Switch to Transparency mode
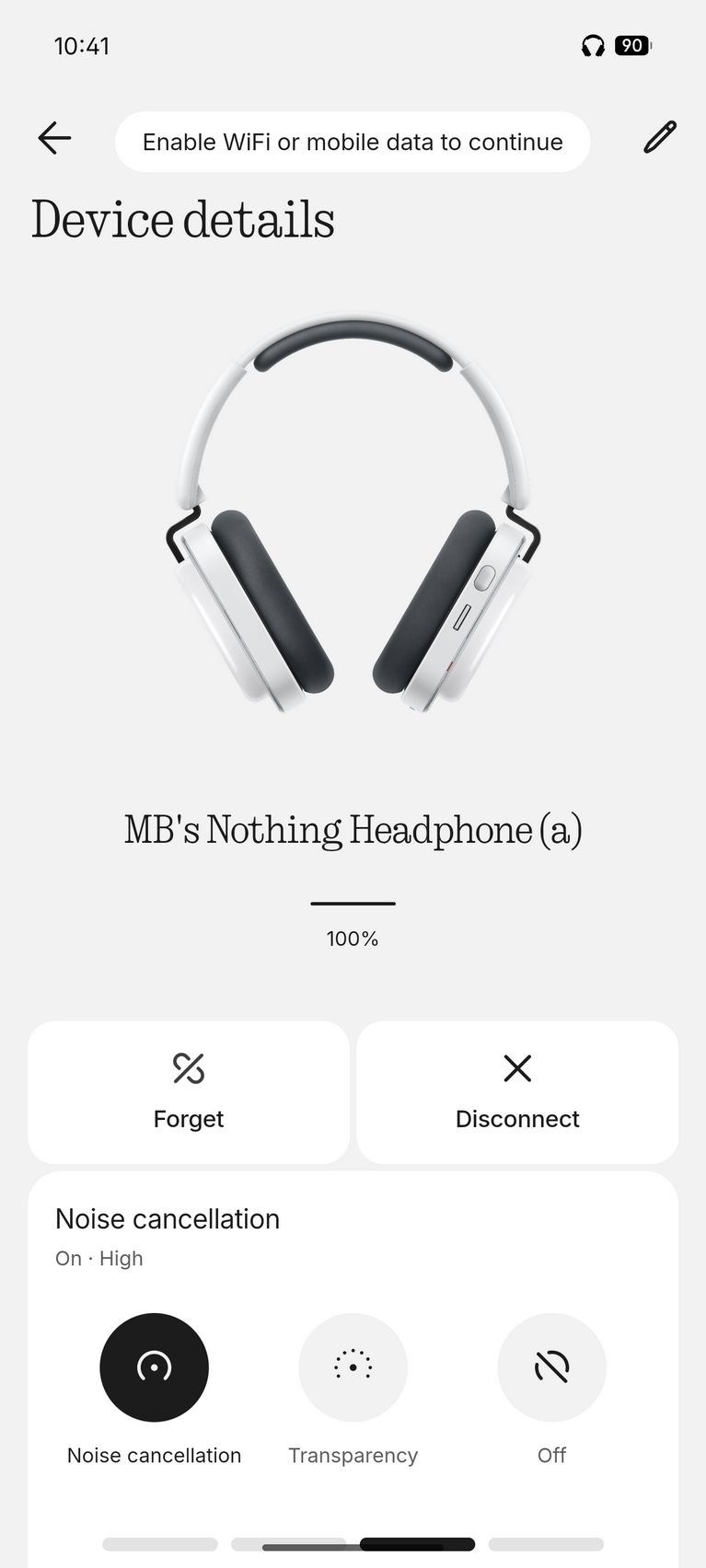Viewport: 706px width, 1568px height. (353, 1367)
